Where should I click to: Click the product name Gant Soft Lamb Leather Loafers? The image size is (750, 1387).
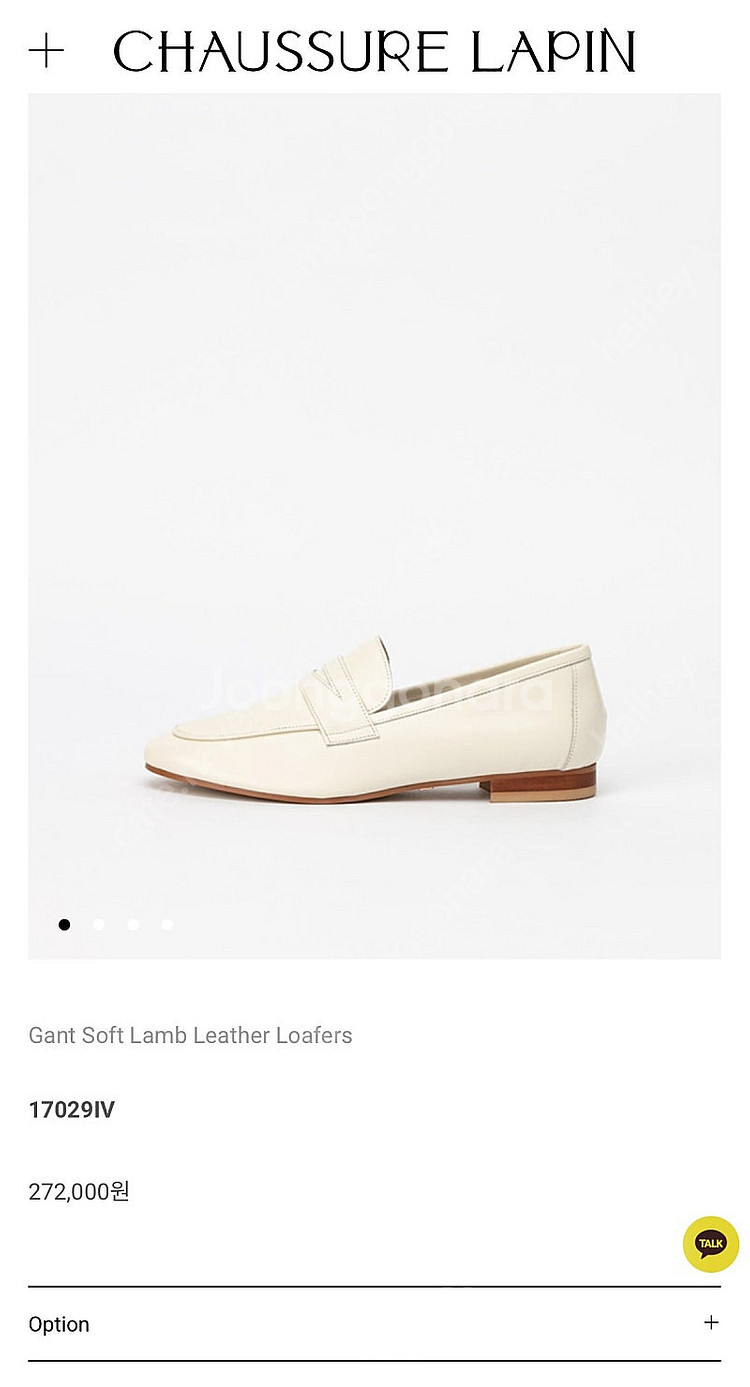click(x=190, y=1036)
